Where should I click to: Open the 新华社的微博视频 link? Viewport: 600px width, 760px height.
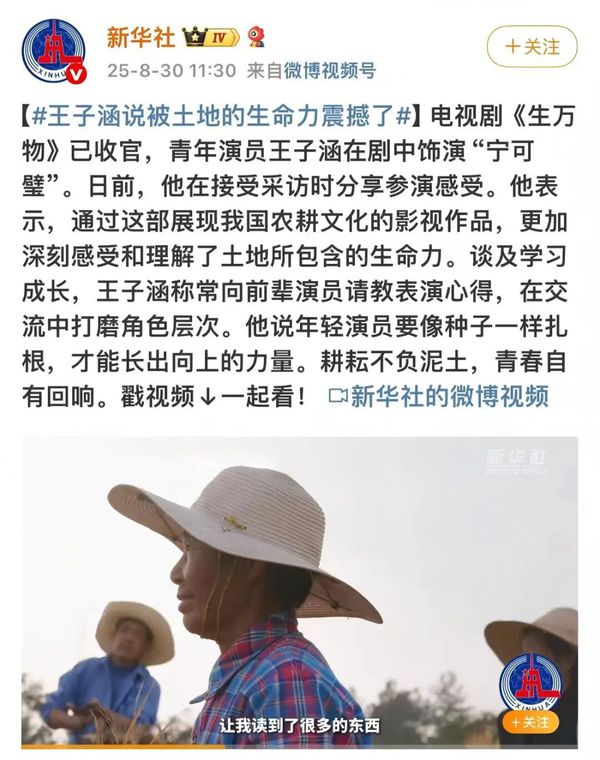[438, 397]
